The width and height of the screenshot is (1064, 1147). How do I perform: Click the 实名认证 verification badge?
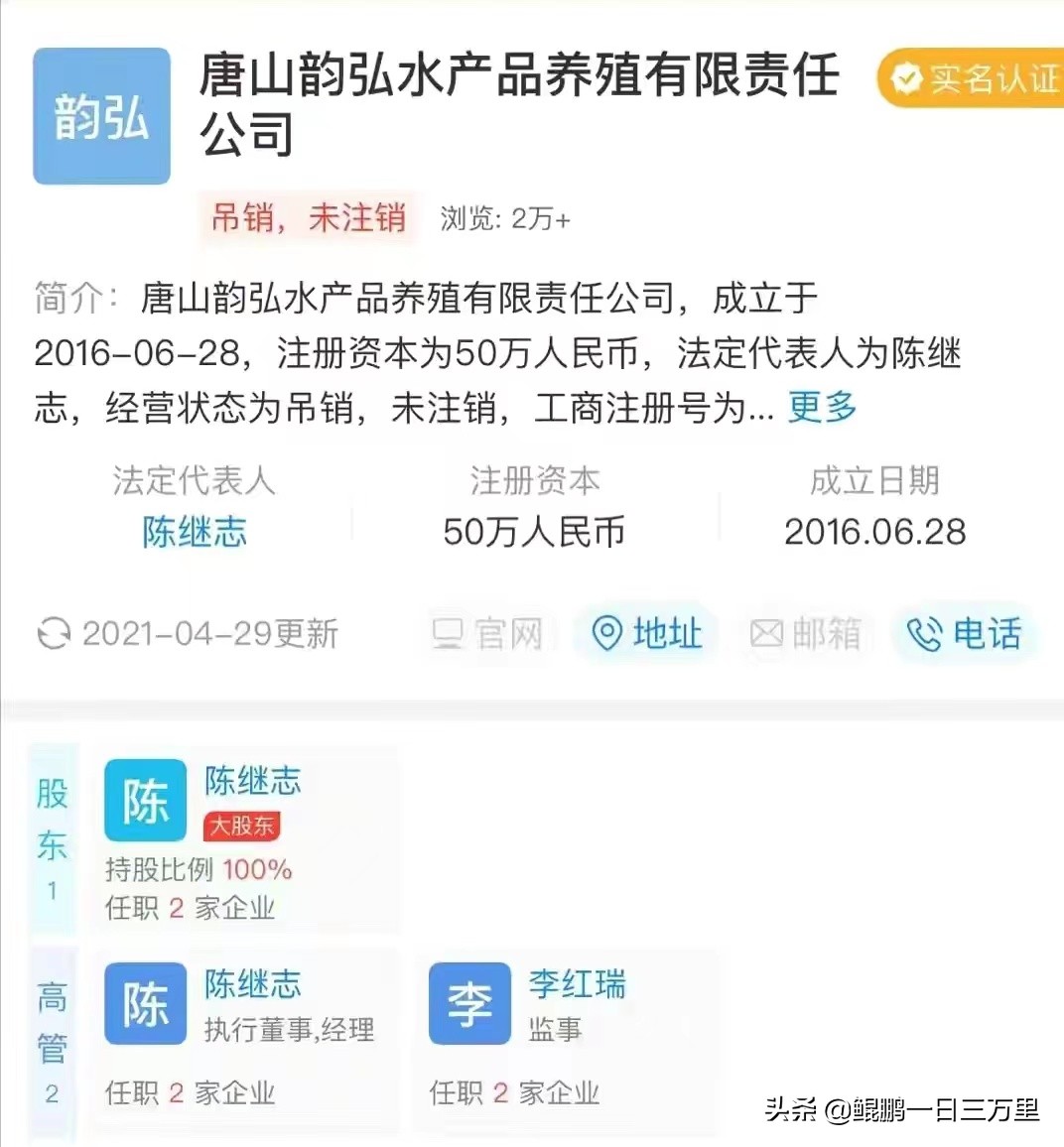[x=971, y=79]
